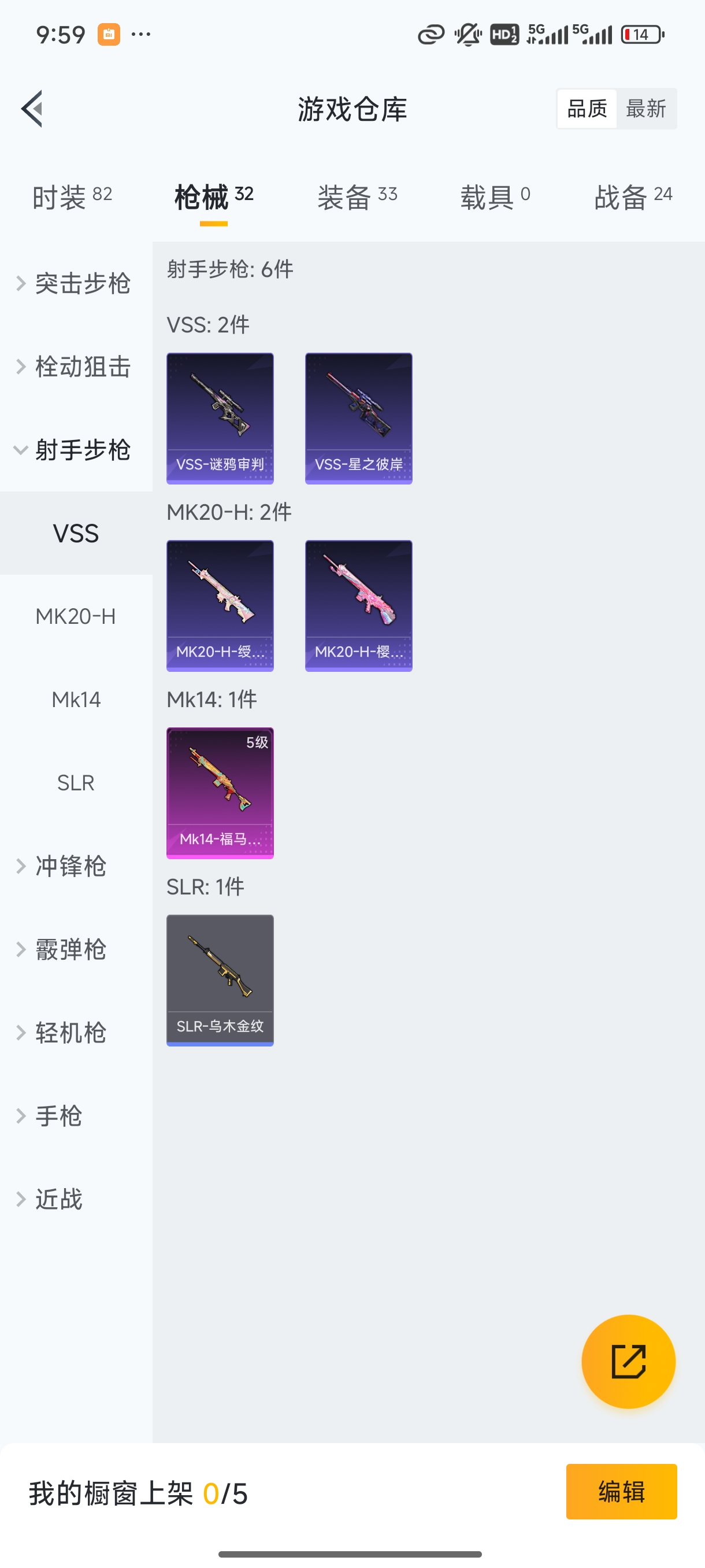Select the VSS-星之彼岸 weapon skin
705x1568 pixels.
coord(358,418)
